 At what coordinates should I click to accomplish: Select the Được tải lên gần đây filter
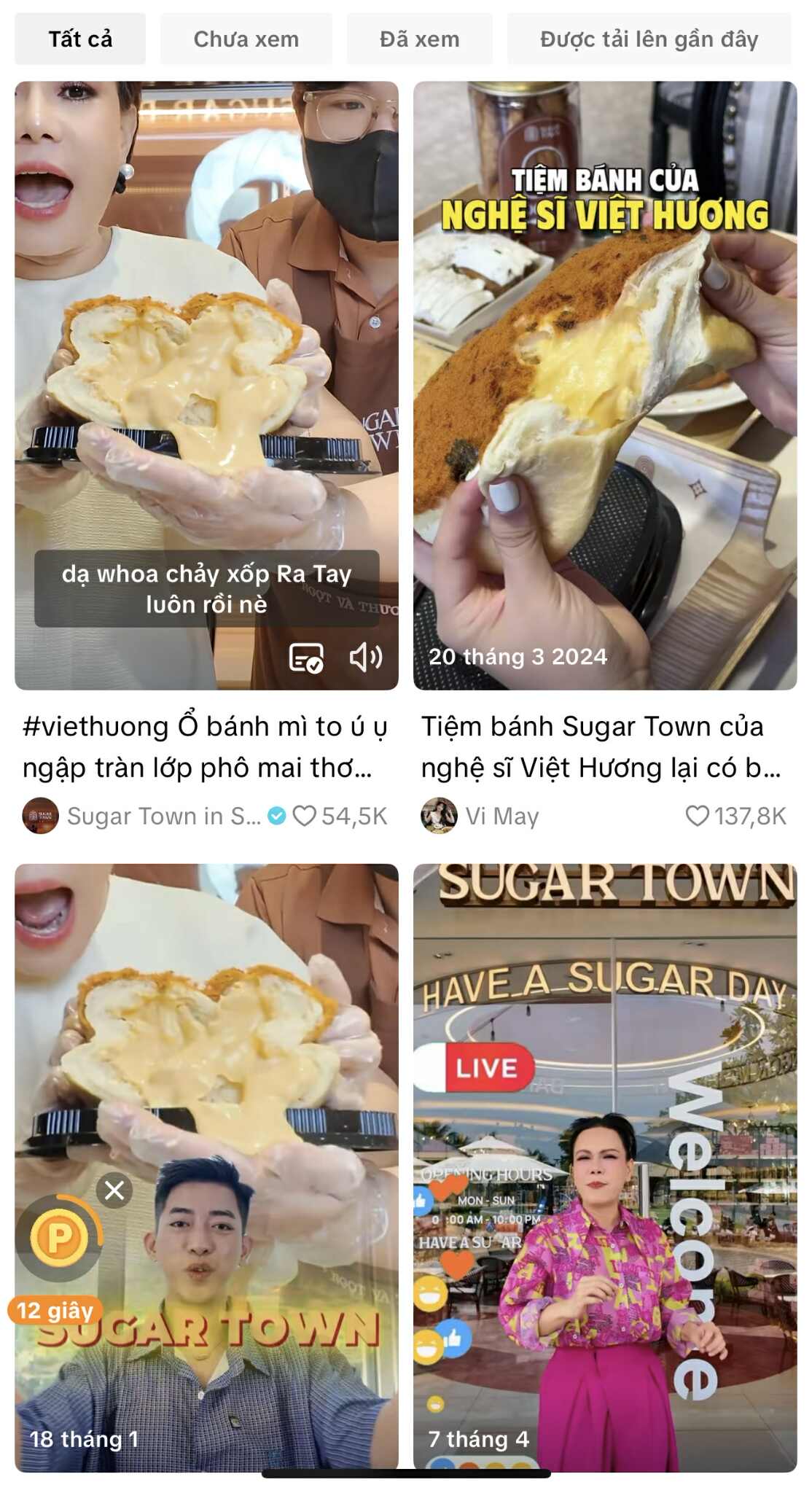[x=648, y=39]
